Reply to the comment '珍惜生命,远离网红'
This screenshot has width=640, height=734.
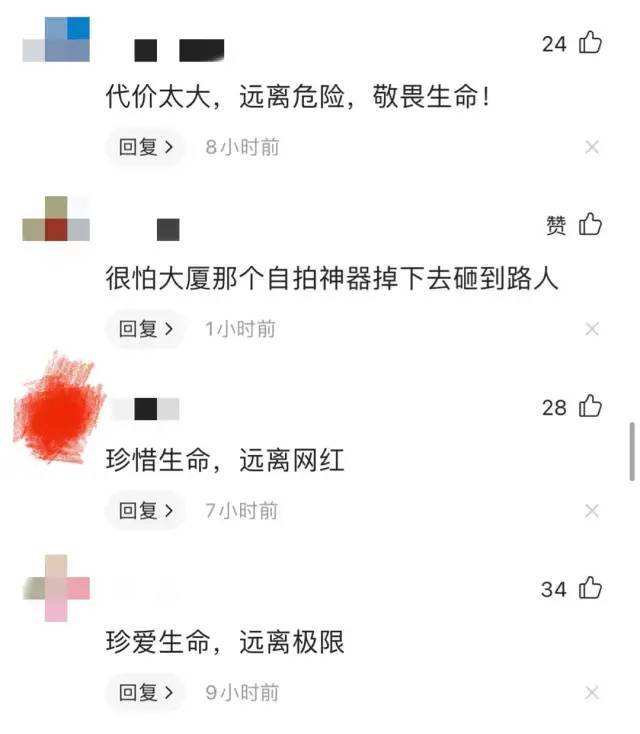pos(146,511)
